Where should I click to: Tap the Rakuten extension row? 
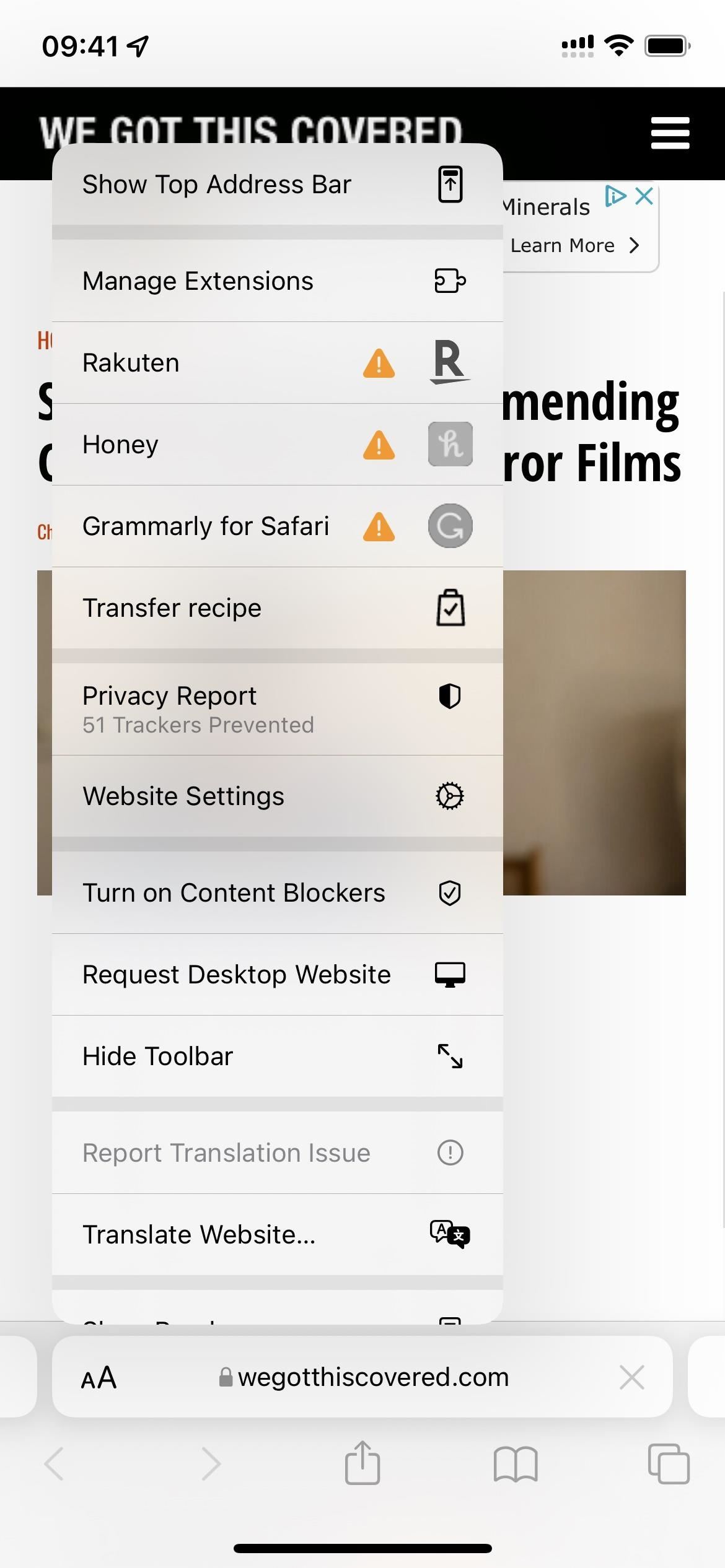[x=277, y=363]
